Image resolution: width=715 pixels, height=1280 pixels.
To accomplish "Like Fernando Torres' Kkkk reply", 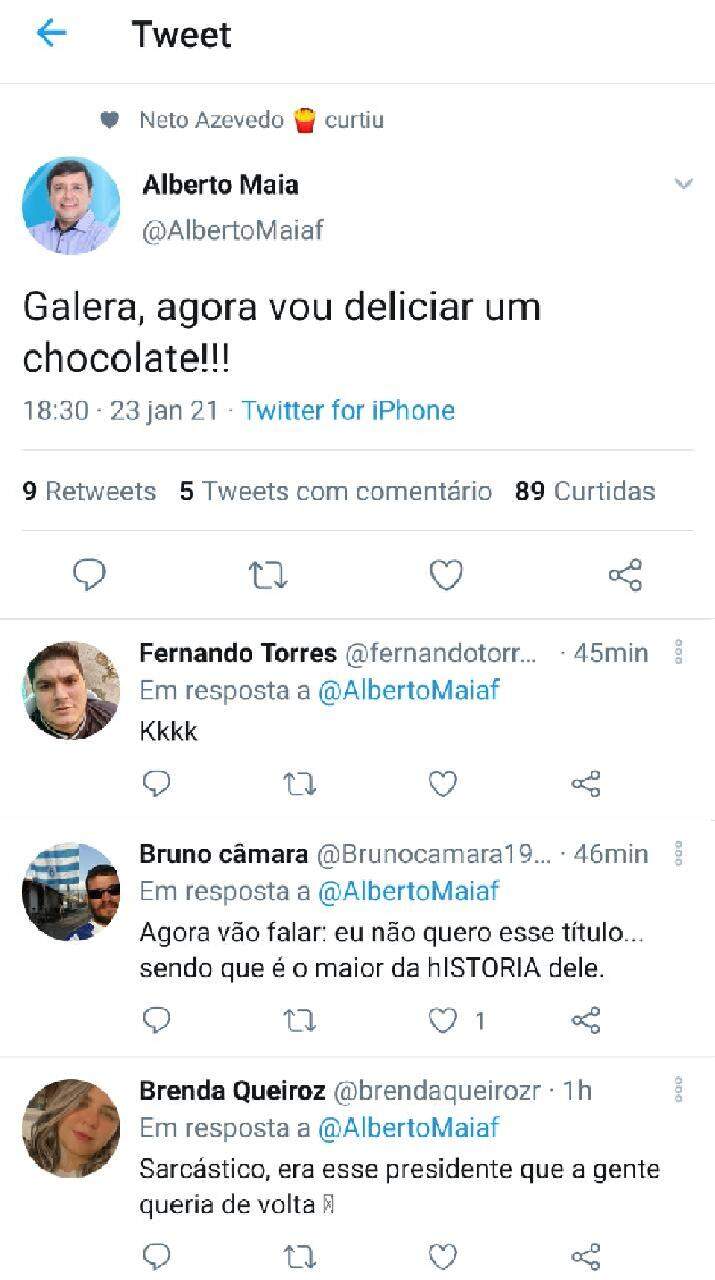I will tap(443, 784).
